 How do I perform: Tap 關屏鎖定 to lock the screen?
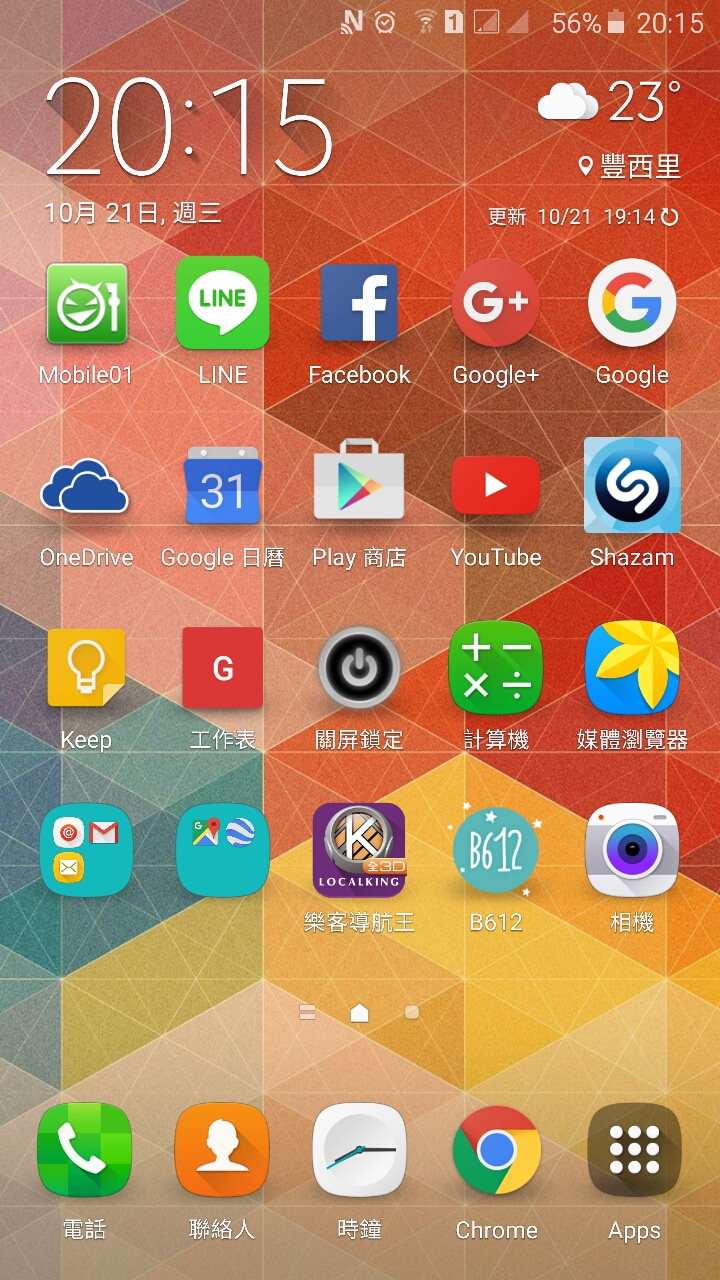[x=359, y=668]
